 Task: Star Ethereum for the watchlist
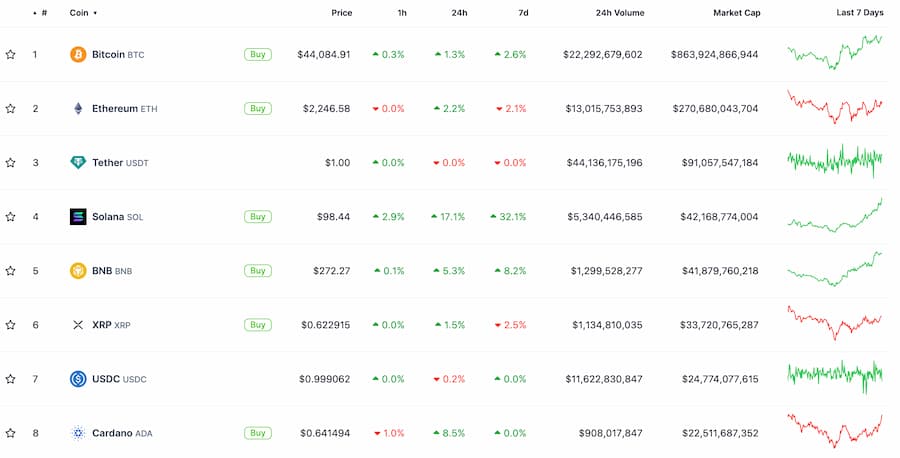10,108
